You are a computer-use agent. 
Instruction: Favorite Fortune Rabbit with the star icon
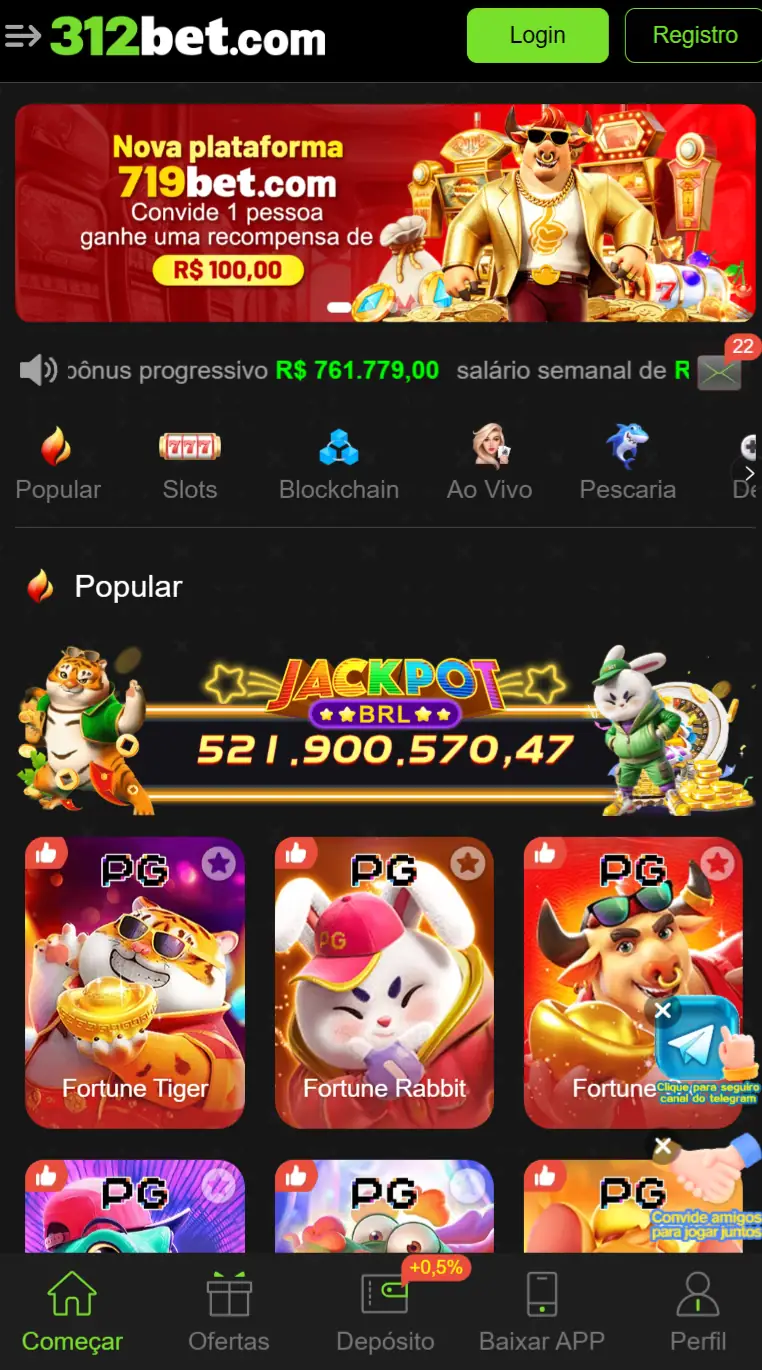pos(467,863)
